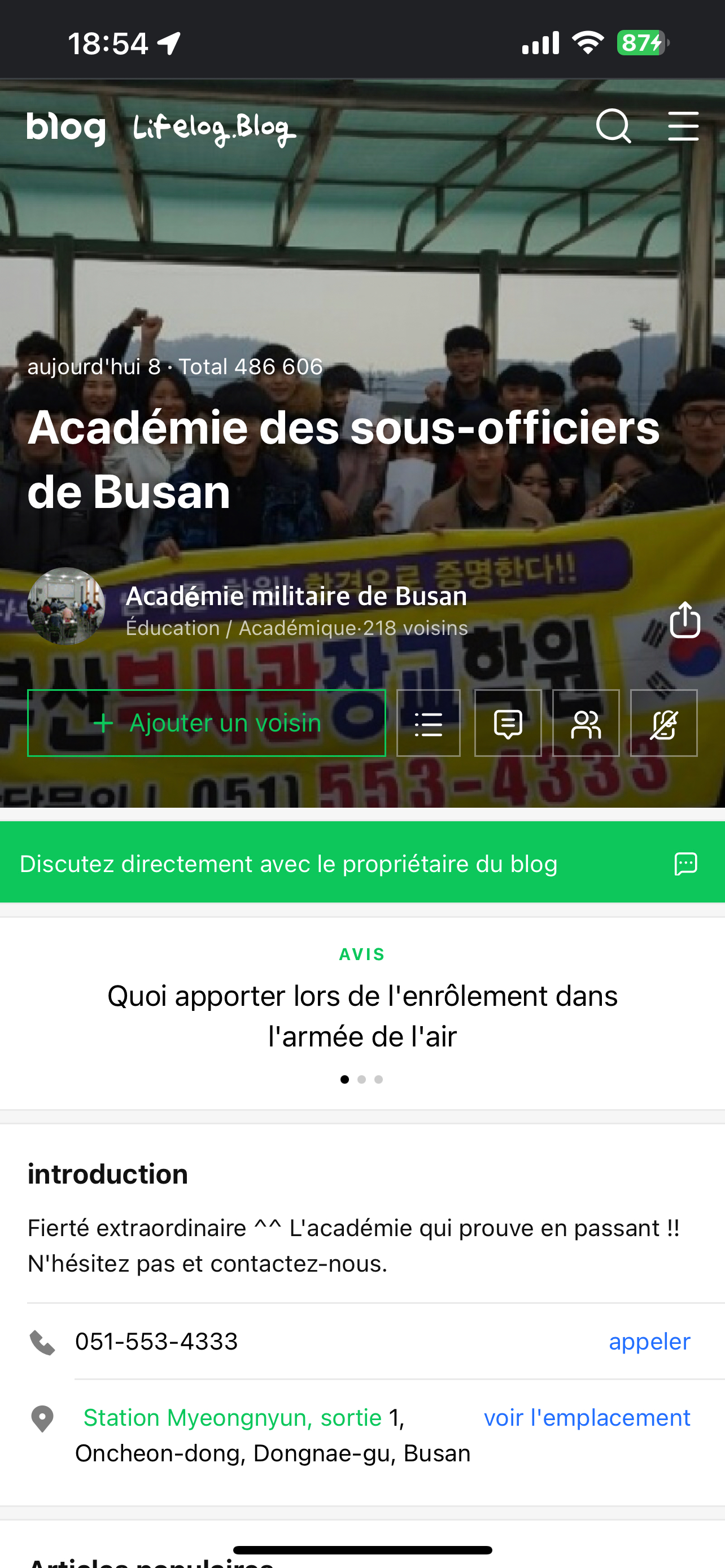725x1568 pixels.
Task: Open the Lifelog.Blog header link
Action: [214, 129]
